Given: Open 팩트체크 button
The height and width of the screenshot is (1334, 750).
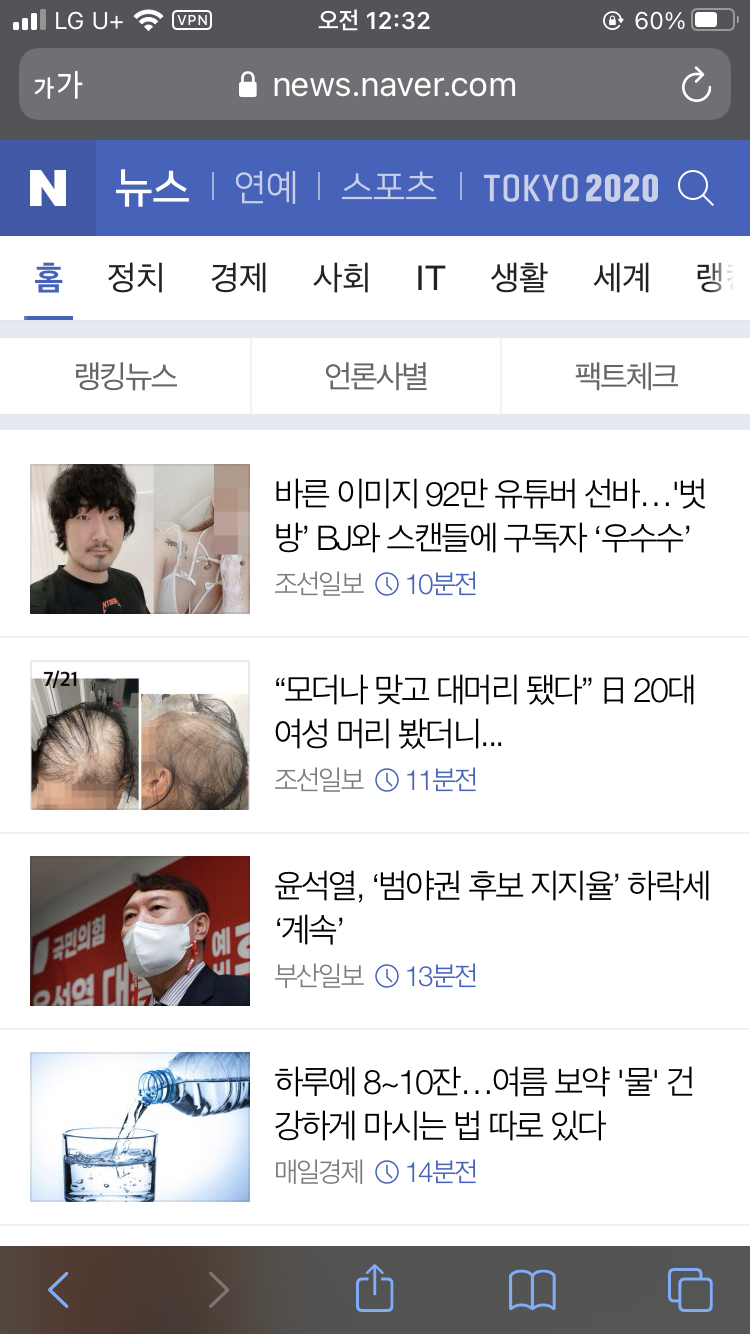Looking at the screenshot, I should click(626, 376).
